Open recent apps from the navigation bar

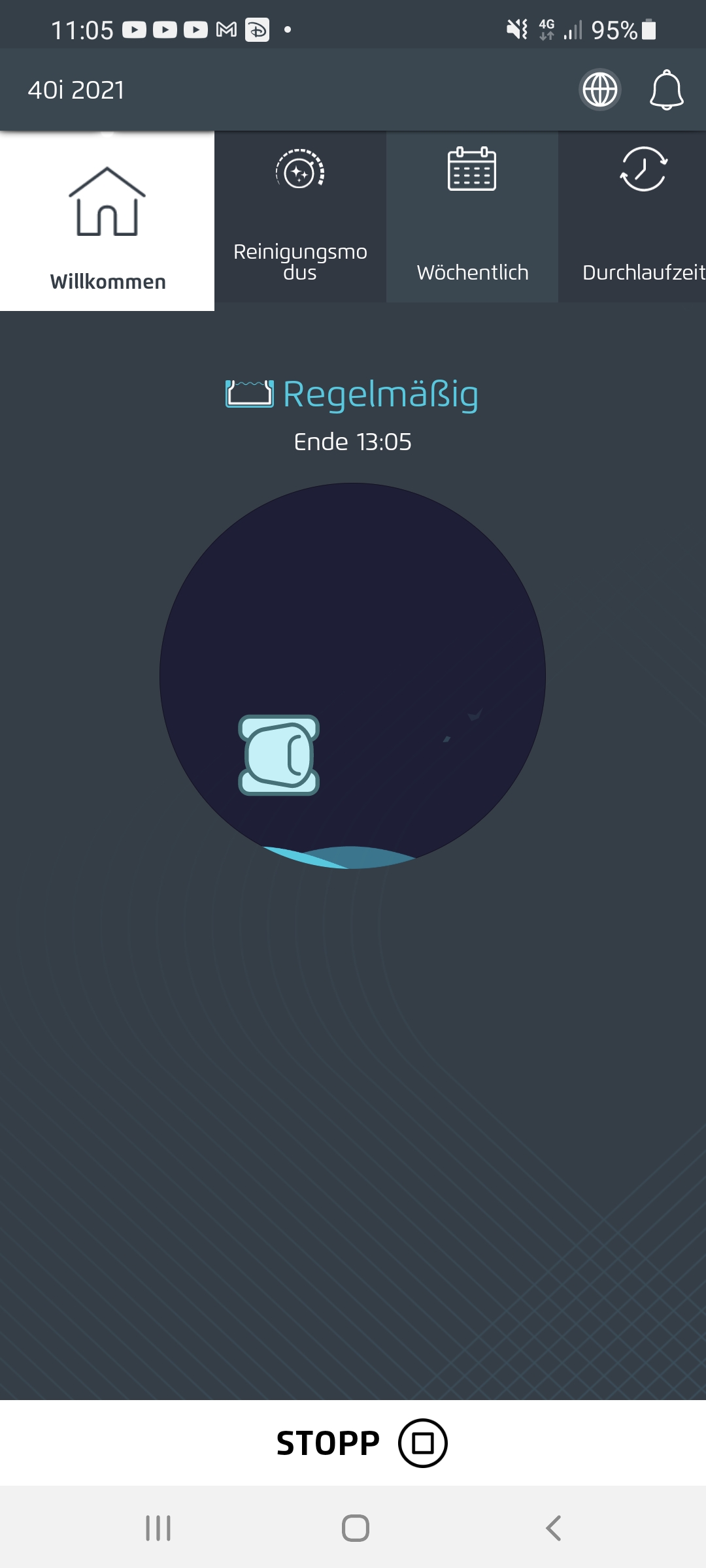158,1528
